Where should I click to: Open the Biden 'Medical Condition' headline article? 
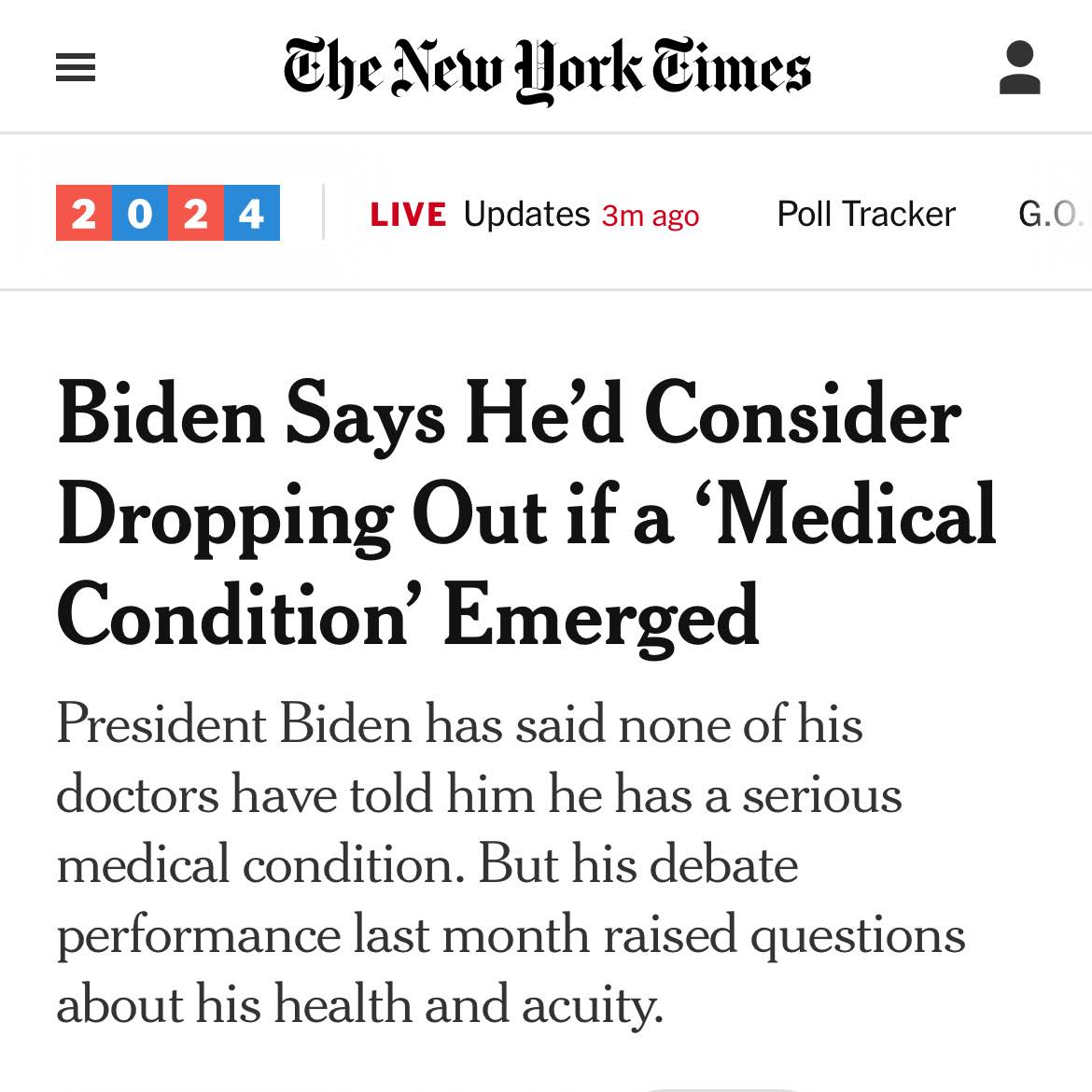(x=525, y=513)
